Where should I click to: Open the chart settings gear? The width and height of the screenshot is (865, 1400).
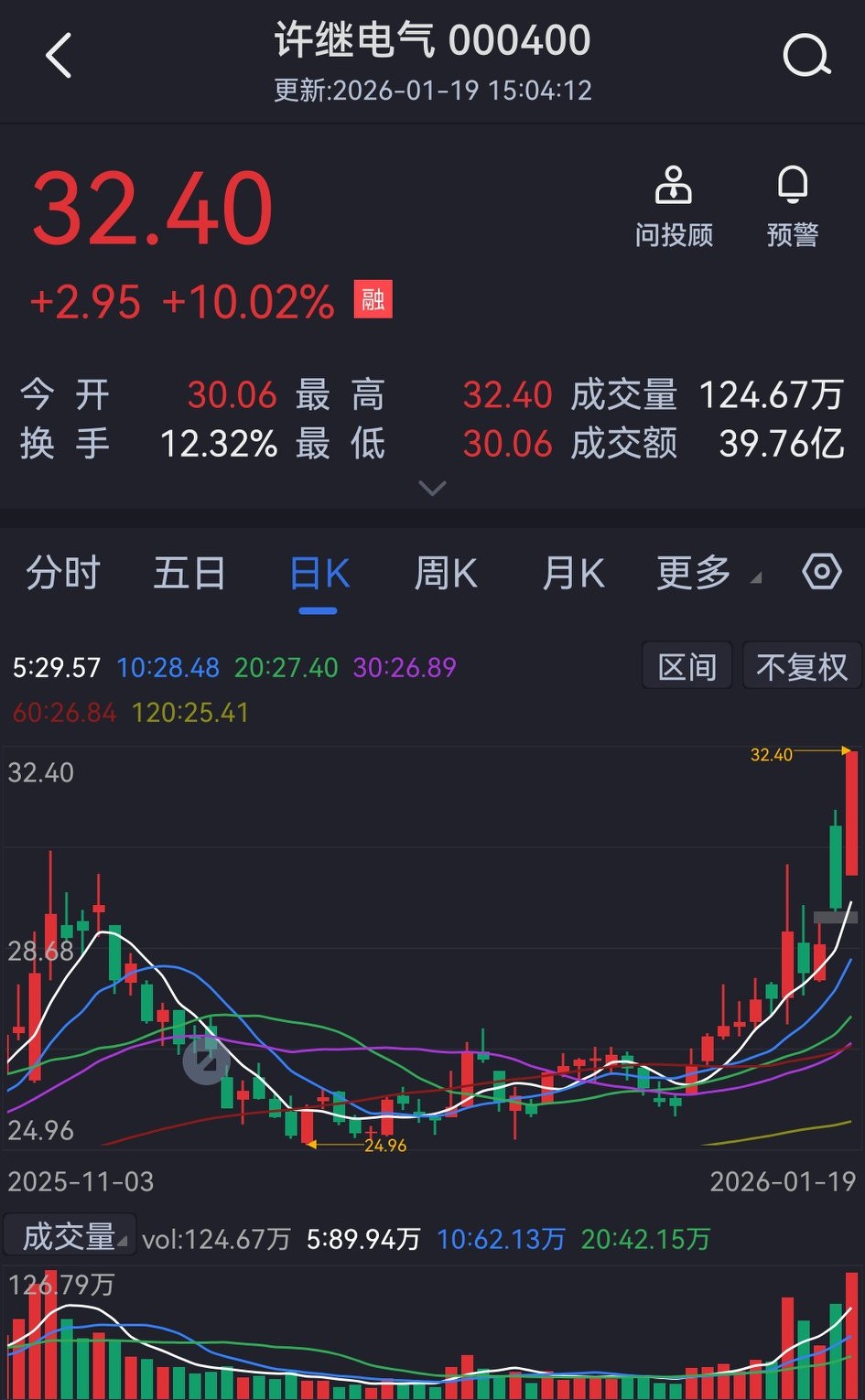(x=821, y=572)
